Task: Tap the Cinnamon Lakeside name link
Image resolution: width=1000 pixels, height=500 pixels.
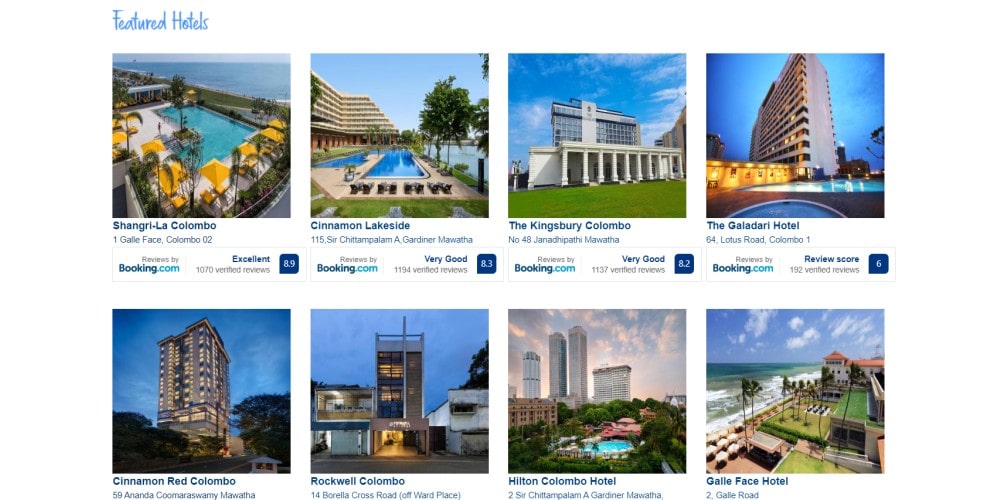Action: 360,226
